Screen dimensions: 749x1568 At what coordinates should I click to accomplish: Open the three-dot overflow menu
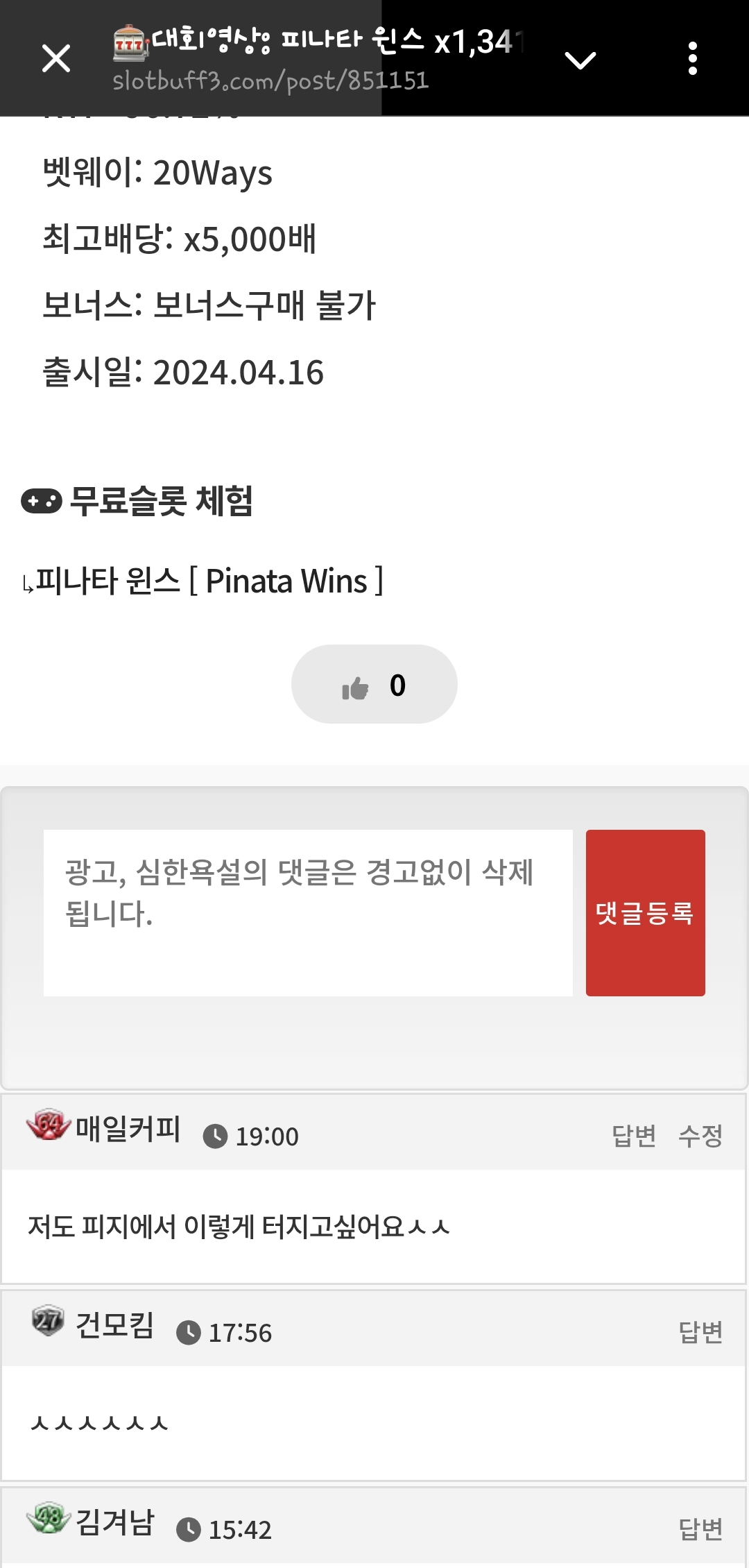692,58
